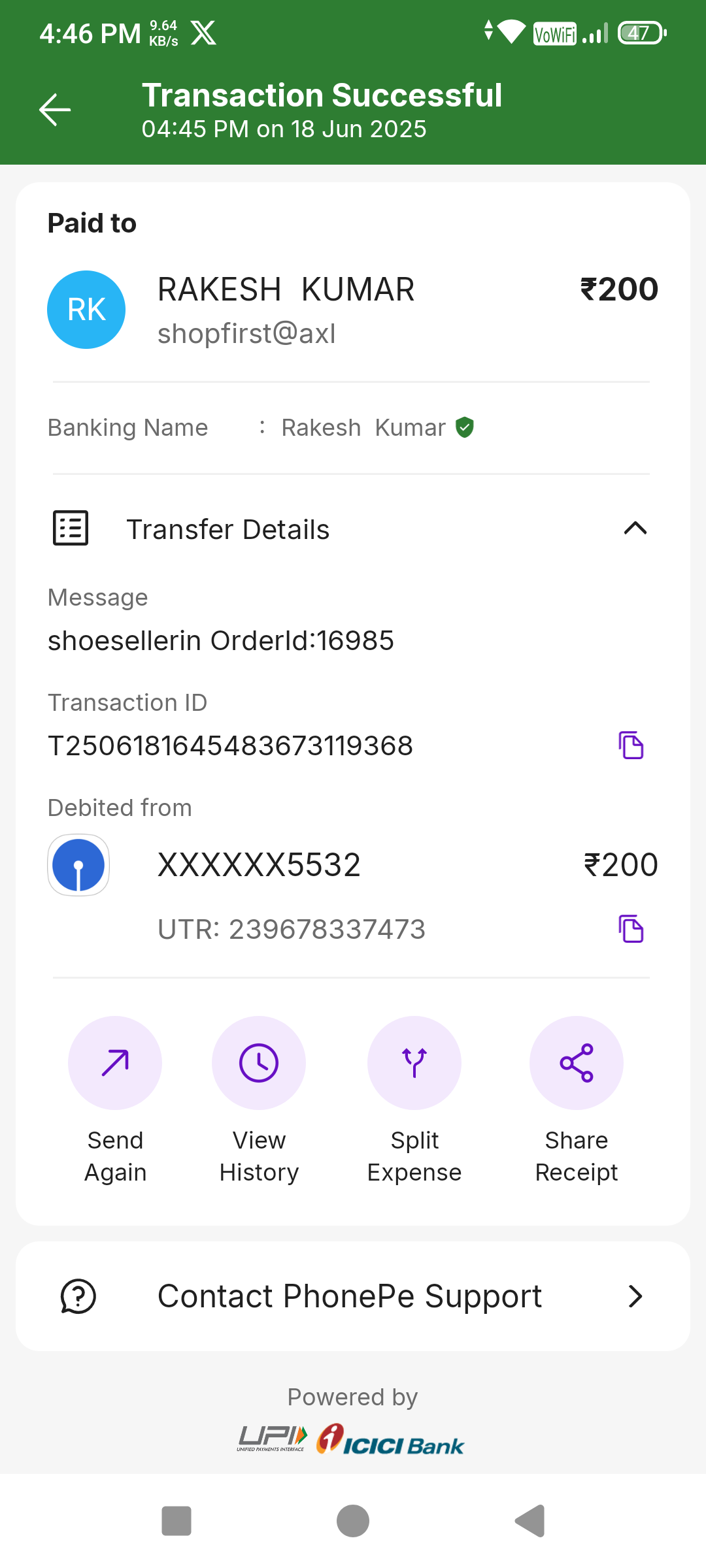Image resolution: width=706 pixels, height=1568 pixels.
Task: Collapse the Transfer Details section
Action: click(635, 529)
